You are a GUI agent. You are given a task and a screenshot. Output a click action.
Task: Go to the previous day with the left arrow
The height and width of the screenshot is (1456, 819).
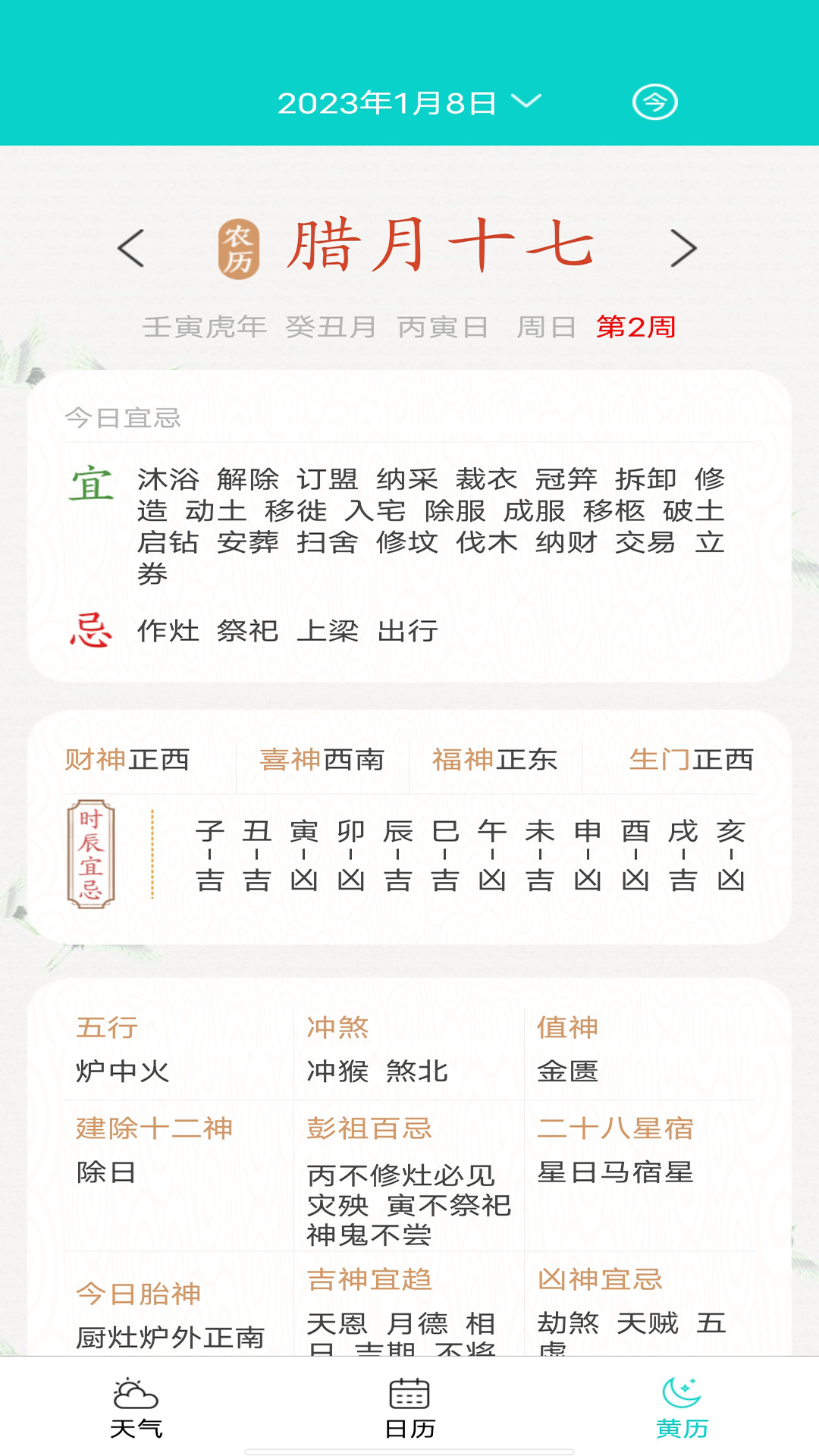tap(131, 248)
